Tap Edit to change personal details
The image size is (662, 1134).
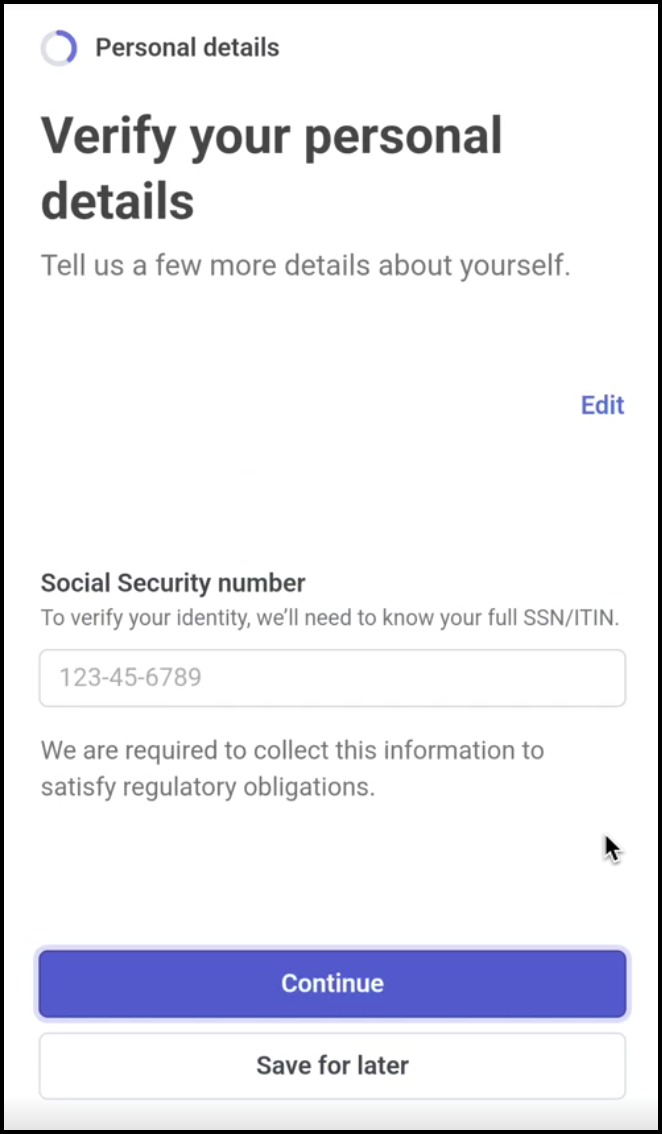coord(602,405)
